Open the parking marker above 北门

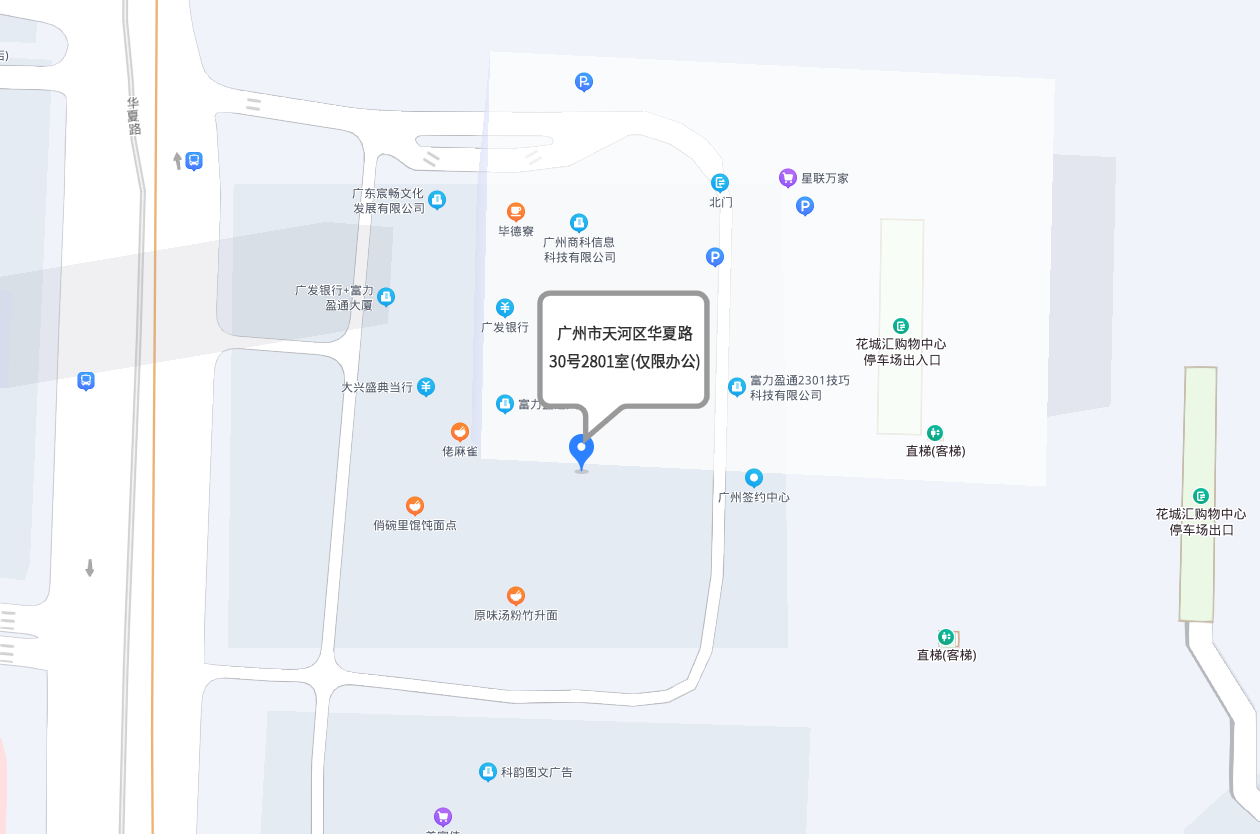(585, 82)
